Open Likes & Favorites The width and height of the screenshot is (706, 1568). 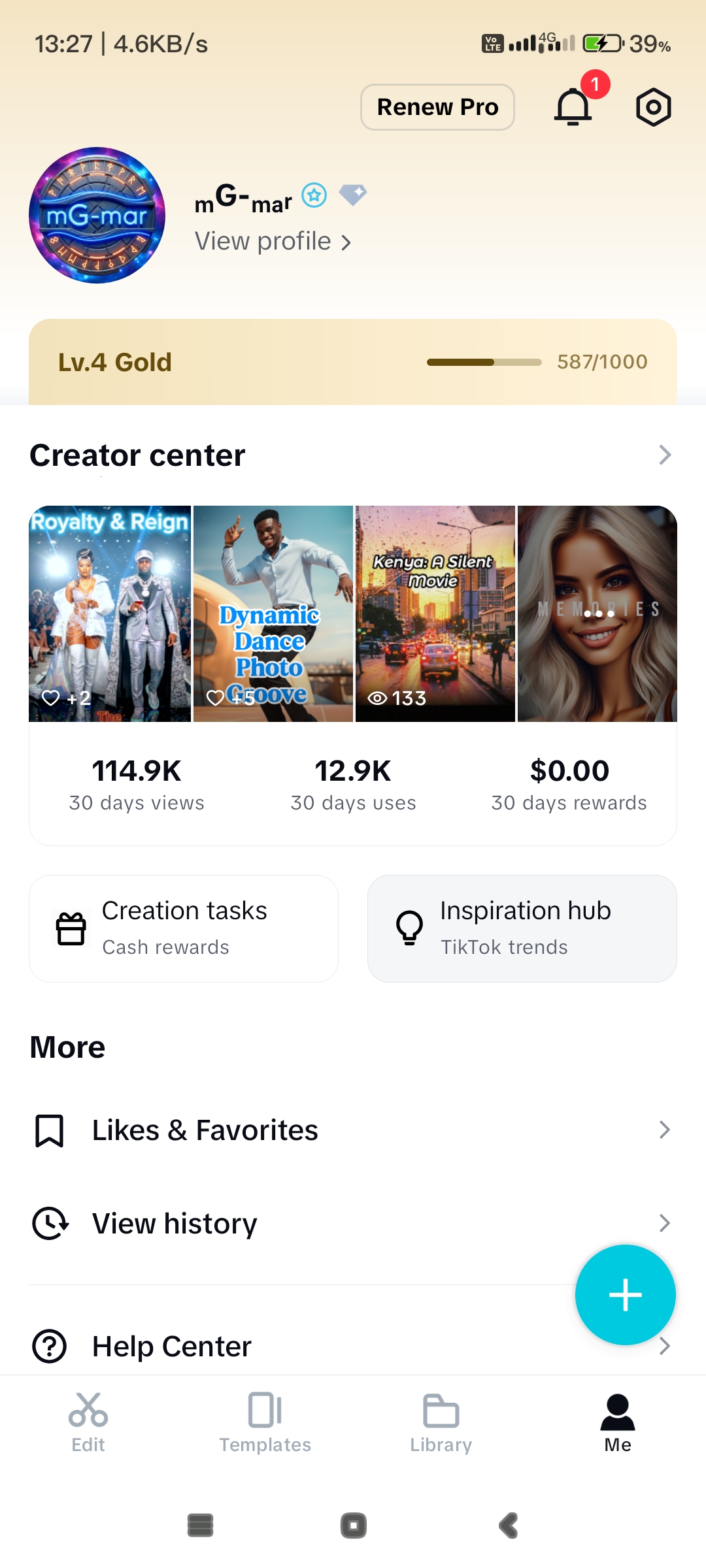click(353, 1130)
